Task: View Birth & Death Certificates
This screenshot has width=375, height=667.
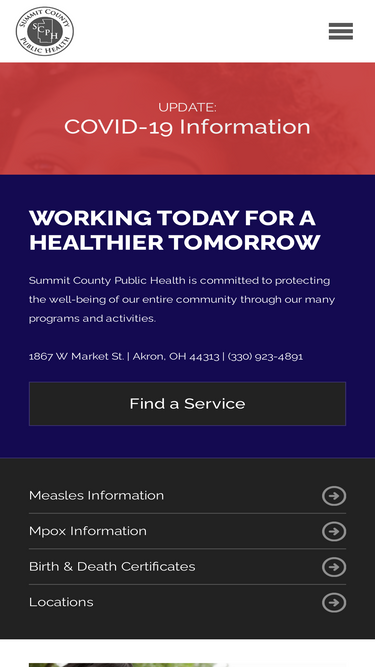Action: pyautogui.click(x=188, y=567)
